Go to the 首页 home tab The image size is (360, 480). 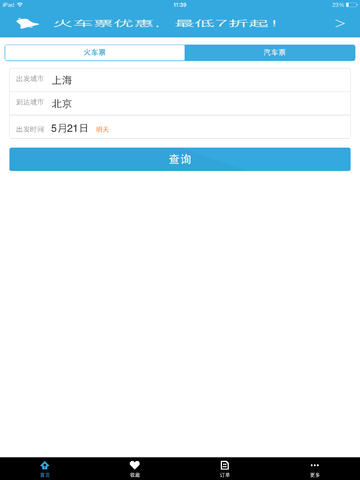45,469
